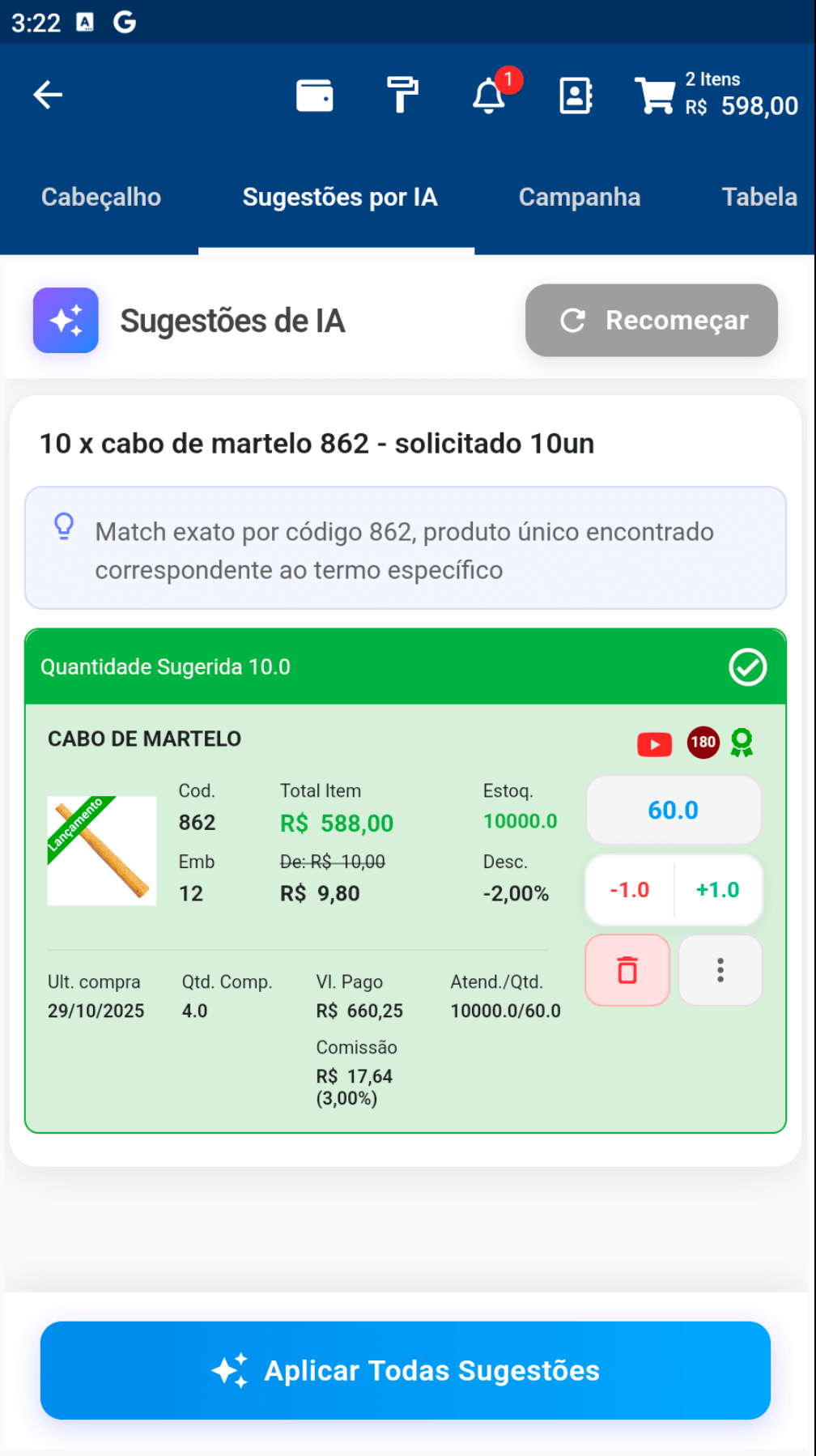The width and height of the screenshot is (816, 1456).
Task: Select the paint roller icon
Action: click(403, 94)
